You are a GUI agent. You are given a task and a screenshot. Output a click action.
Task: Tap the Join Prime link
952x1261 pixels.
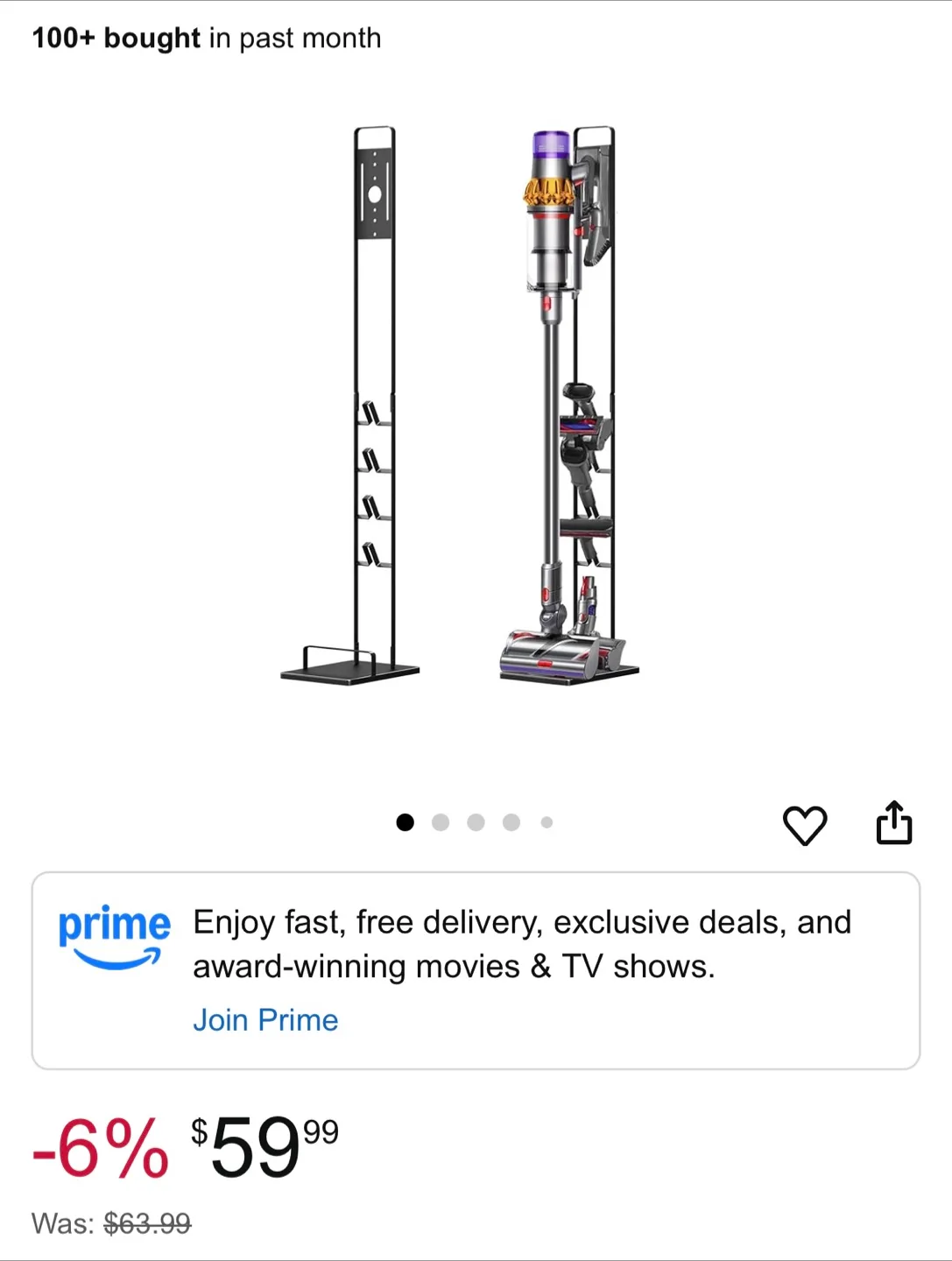pyautogui.click(x=265, y=1020)
